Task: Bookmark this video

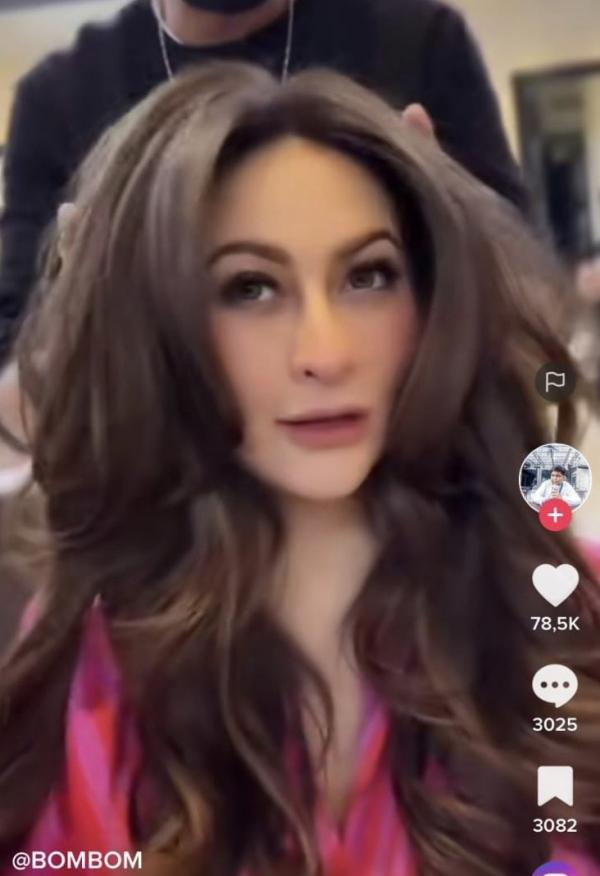Action: pyautogui.click(x=555, y=786)
